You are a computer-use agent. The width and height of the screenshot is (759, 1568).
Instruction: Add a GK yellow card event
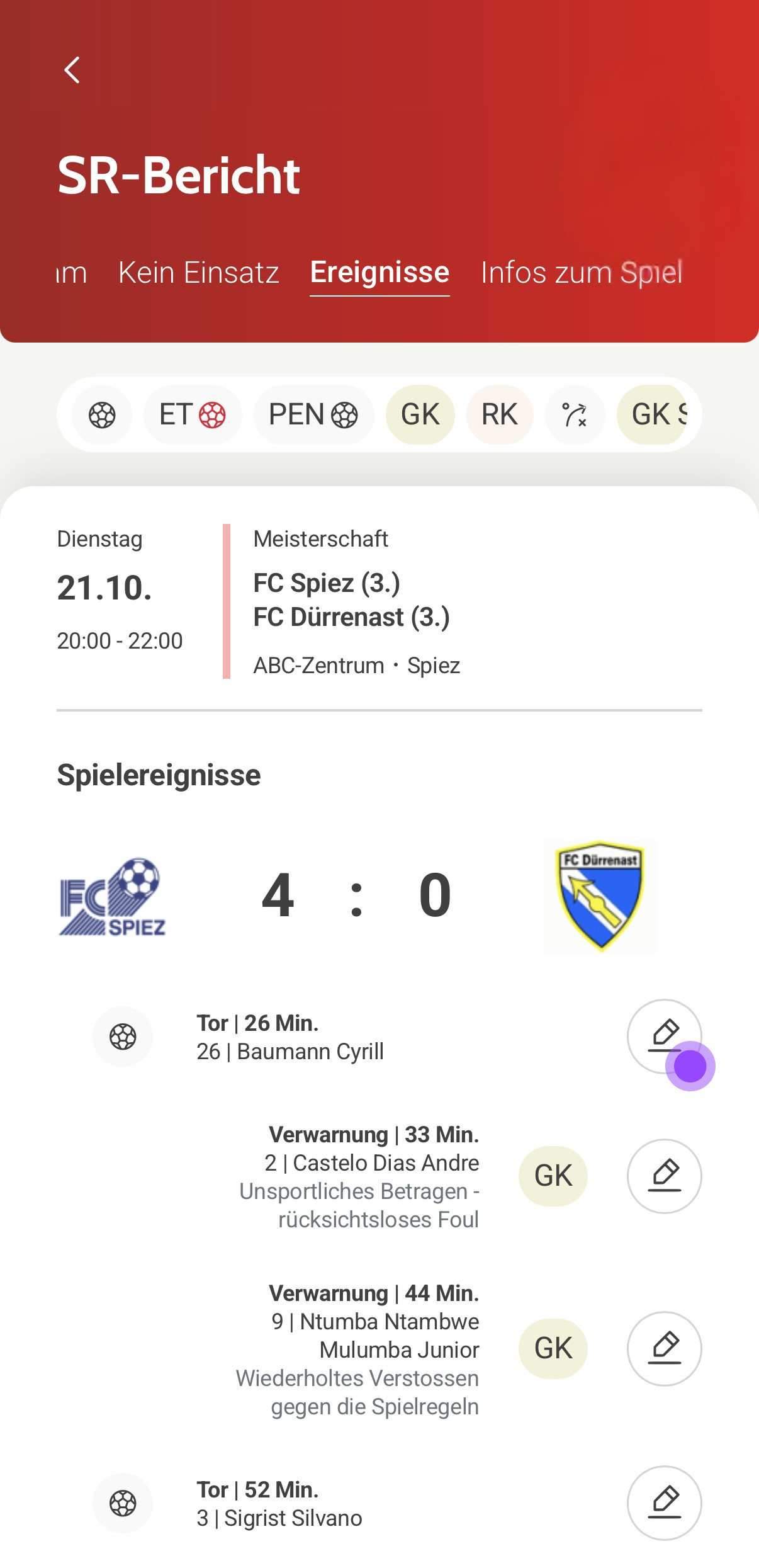[x=420, y=415]
